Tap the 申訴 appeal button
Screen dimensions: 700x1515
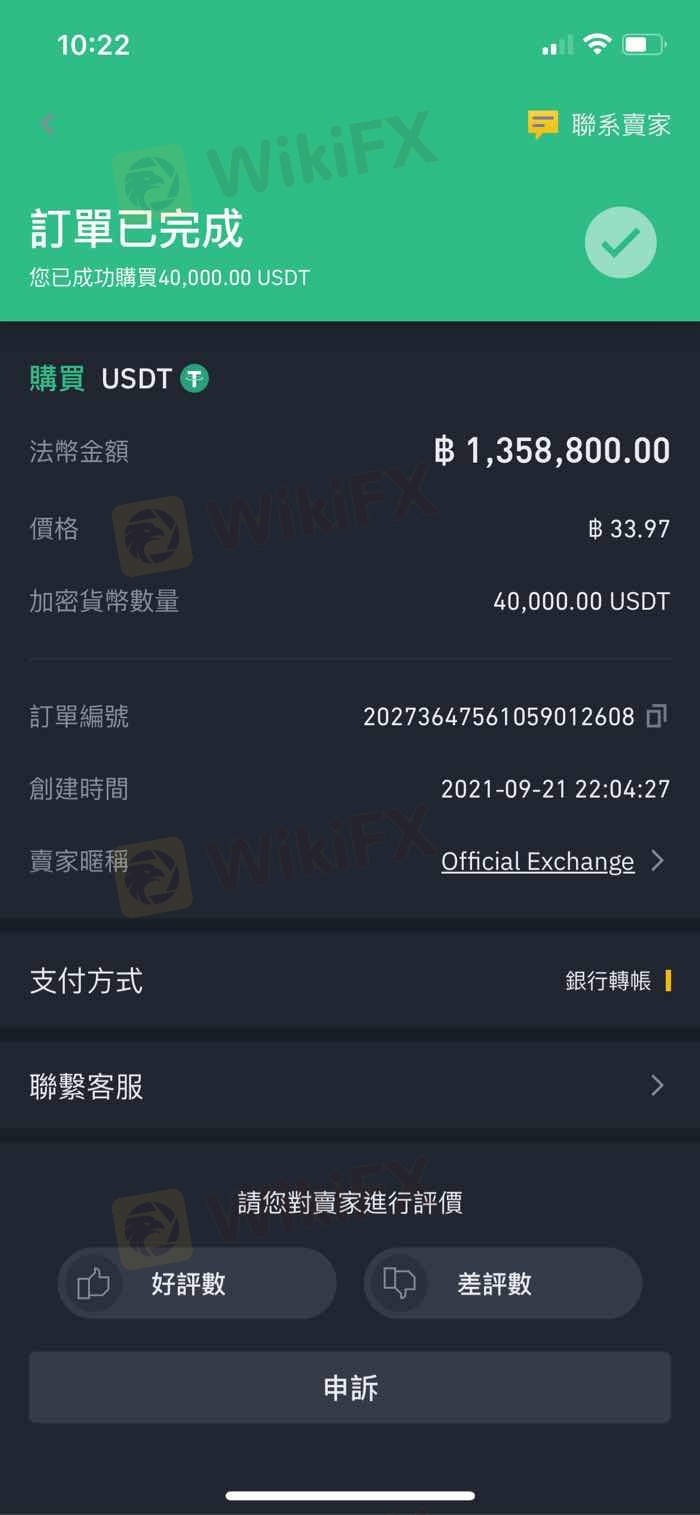tap(350, 1387)
